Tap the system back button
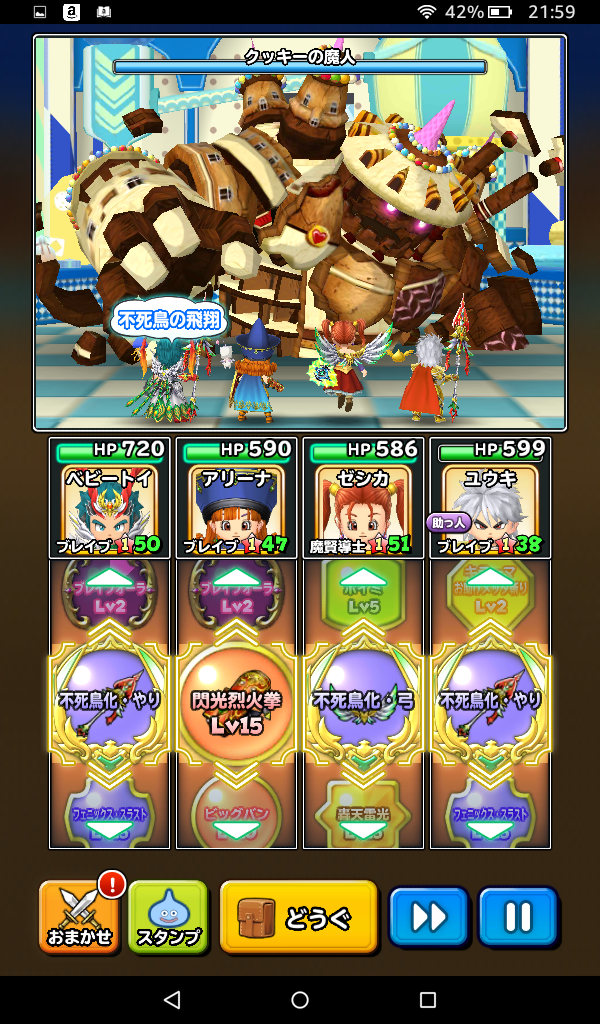The image size is (600, 1024). click(172, 1000)
